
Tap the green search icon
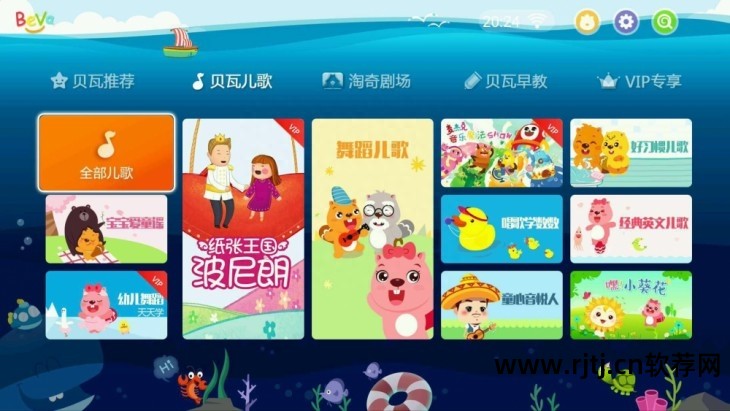point(664,21)
